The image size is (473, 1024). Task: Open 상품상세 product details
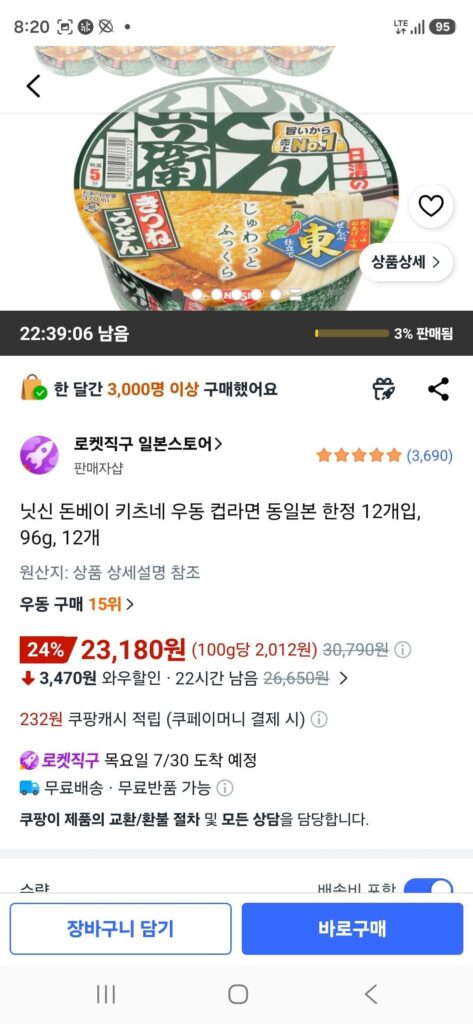pyautogui.click(x=406, y=263)
